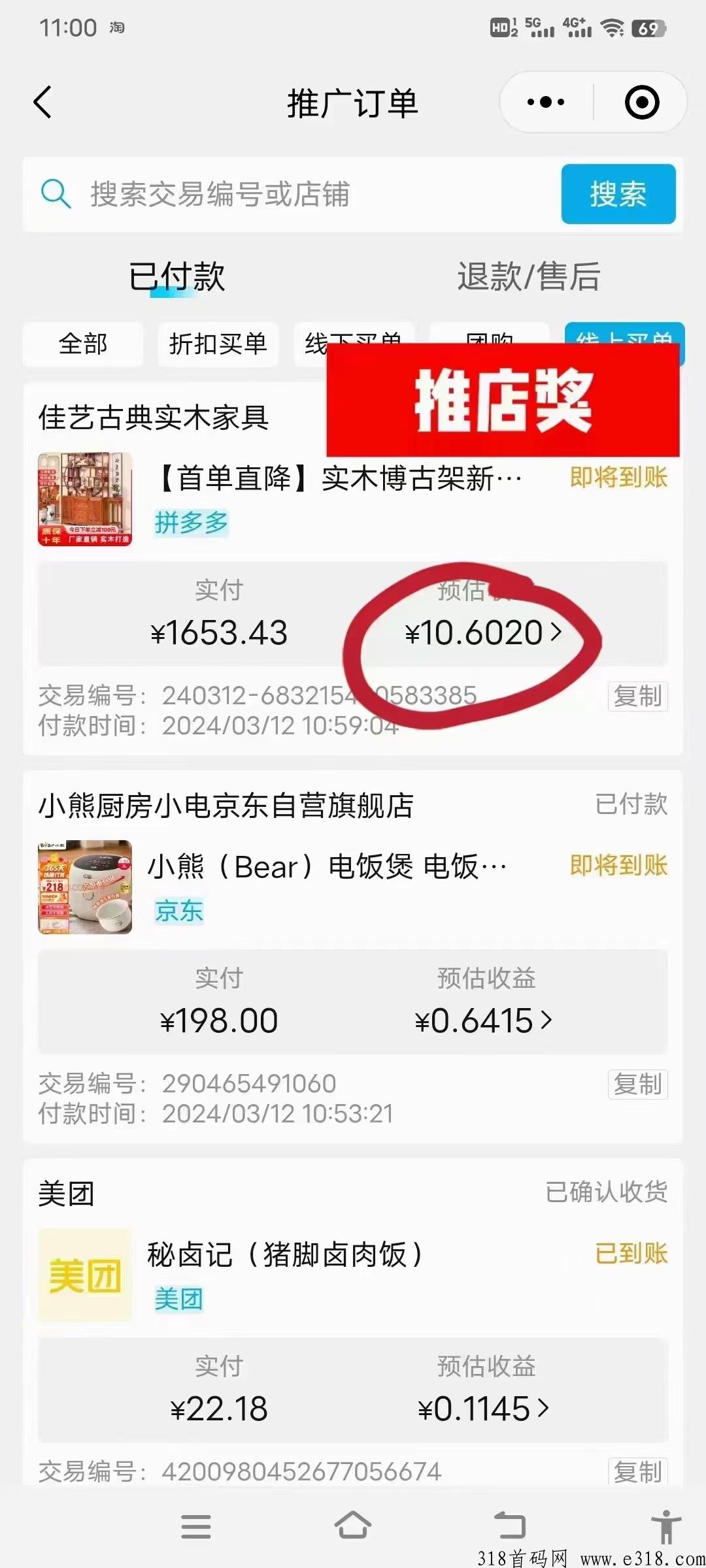The image size is (706, 1568).
Task: Copy transaction number 290465491060
Action: (x=637, y=1085)
